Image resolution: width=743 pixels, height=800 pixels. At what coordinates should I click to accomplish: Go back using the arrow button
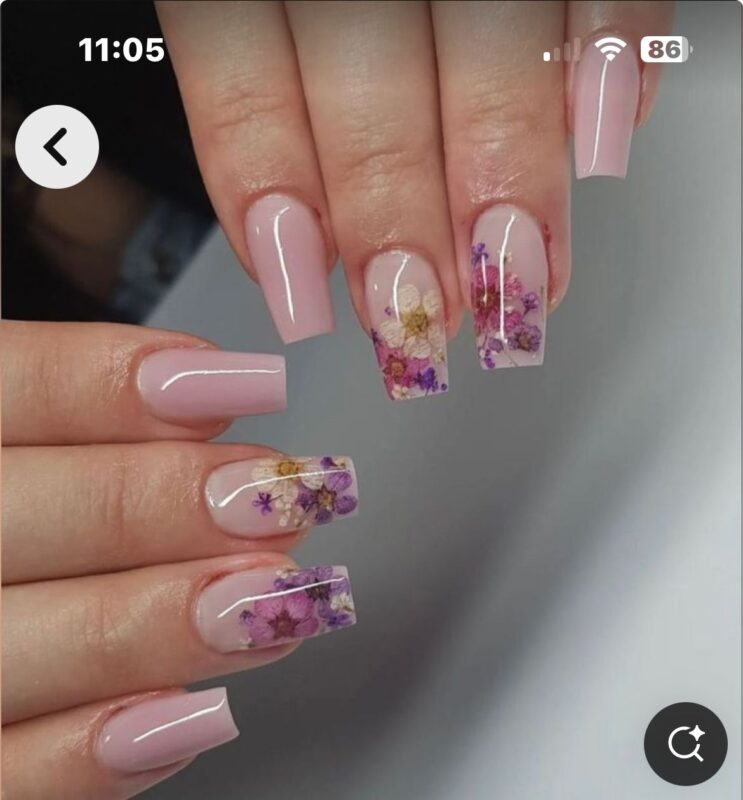coord(57,147)
